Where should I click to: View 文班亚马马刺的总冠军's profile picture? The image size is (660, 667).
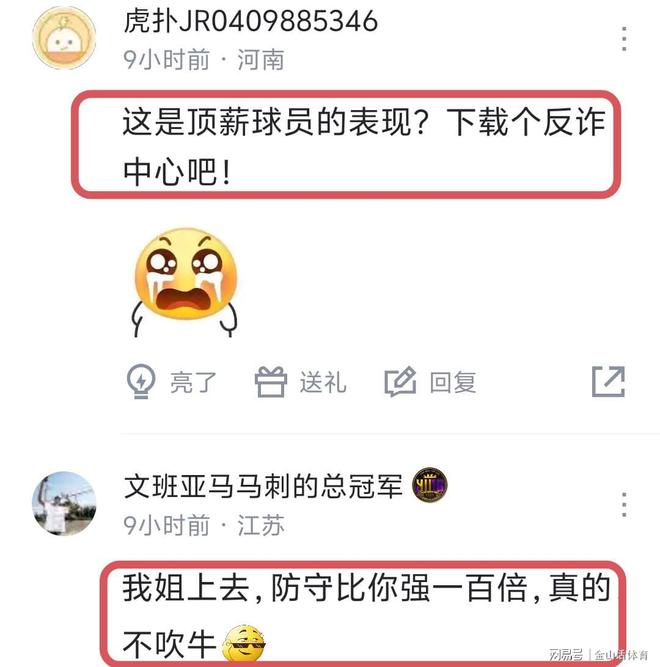pyautogui.click(x=65, y=504)
